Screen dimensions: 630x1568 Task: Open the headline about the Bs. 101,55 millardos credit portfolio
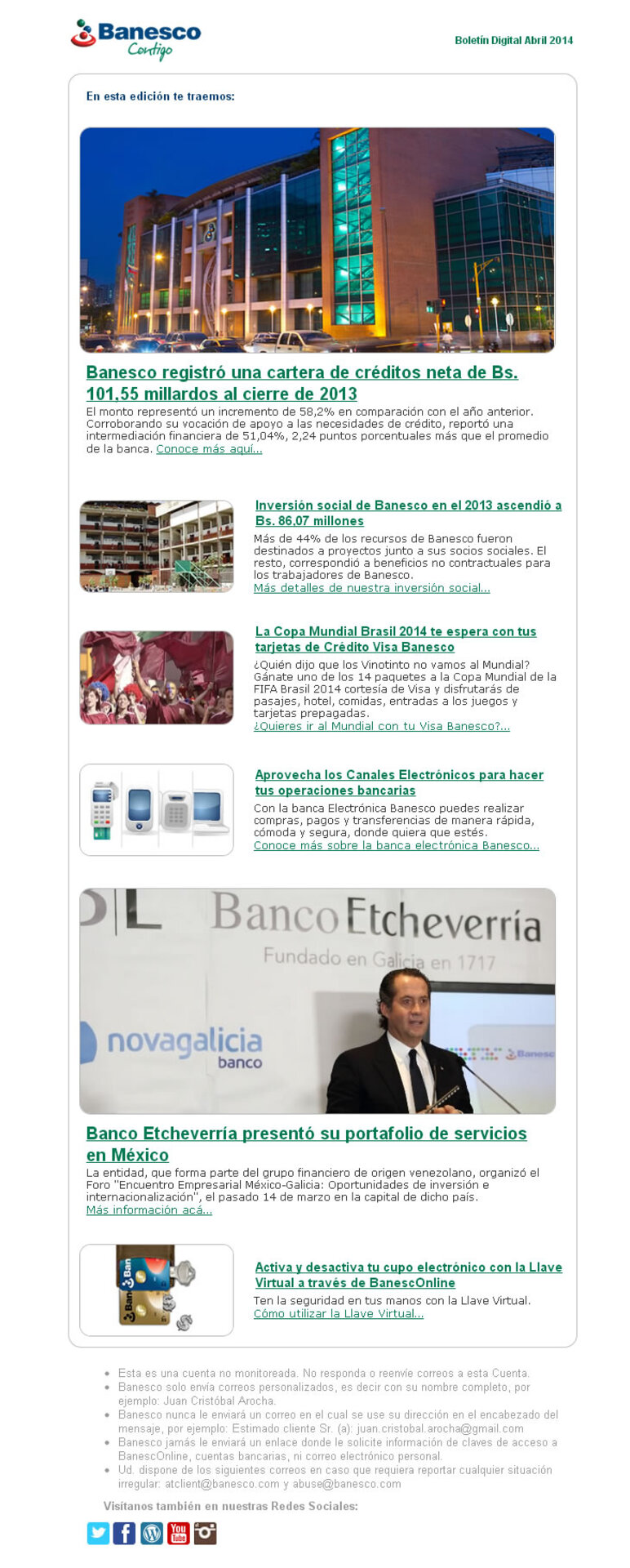point(302,373)
